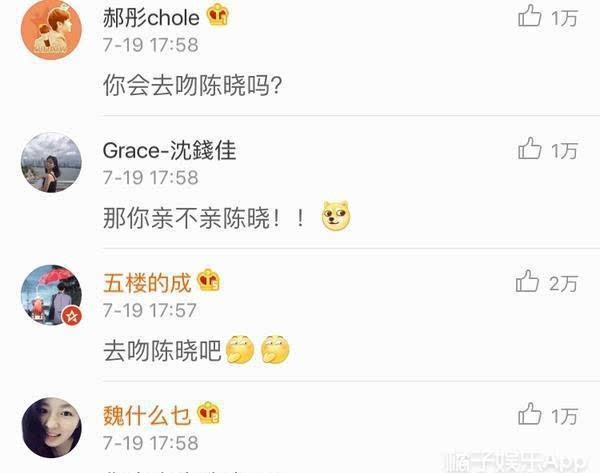Tap the username Grace-沈錢佳
The image size is (600, 473).
coord(170,150)
